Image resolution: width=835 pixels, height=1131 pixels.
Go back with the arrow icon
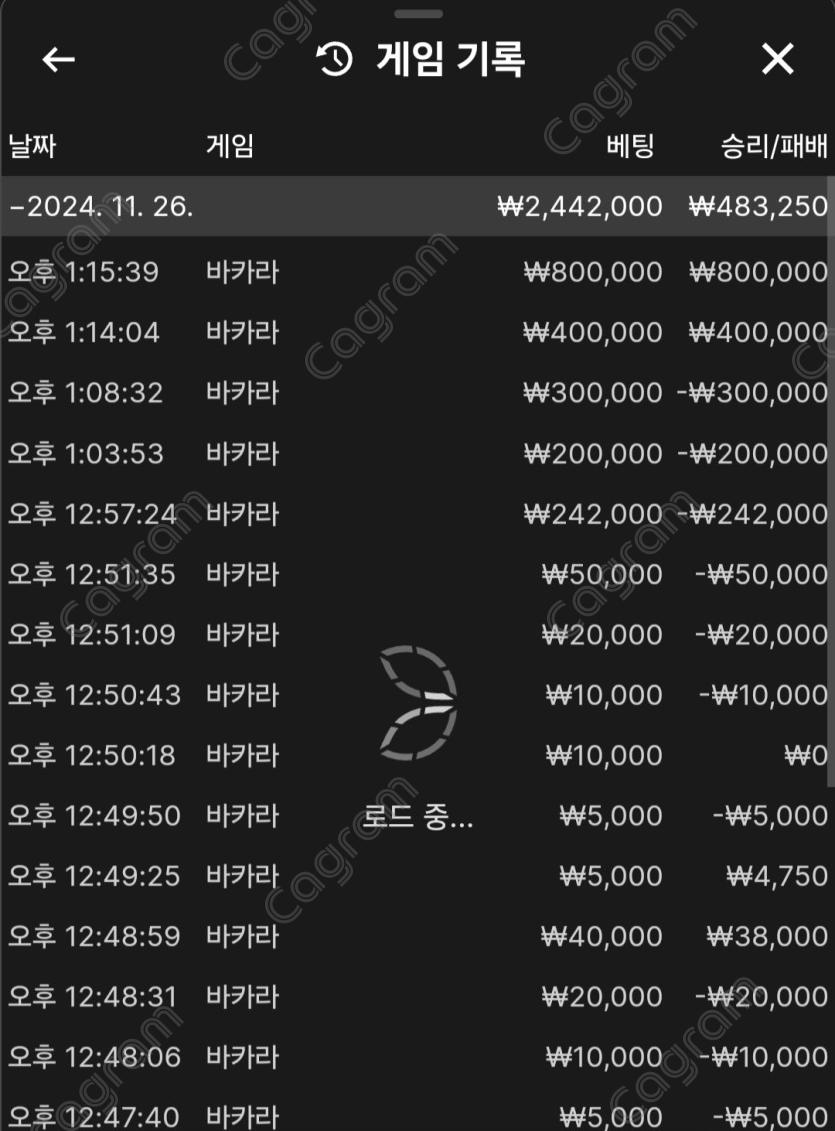click(x=58, y=60)
